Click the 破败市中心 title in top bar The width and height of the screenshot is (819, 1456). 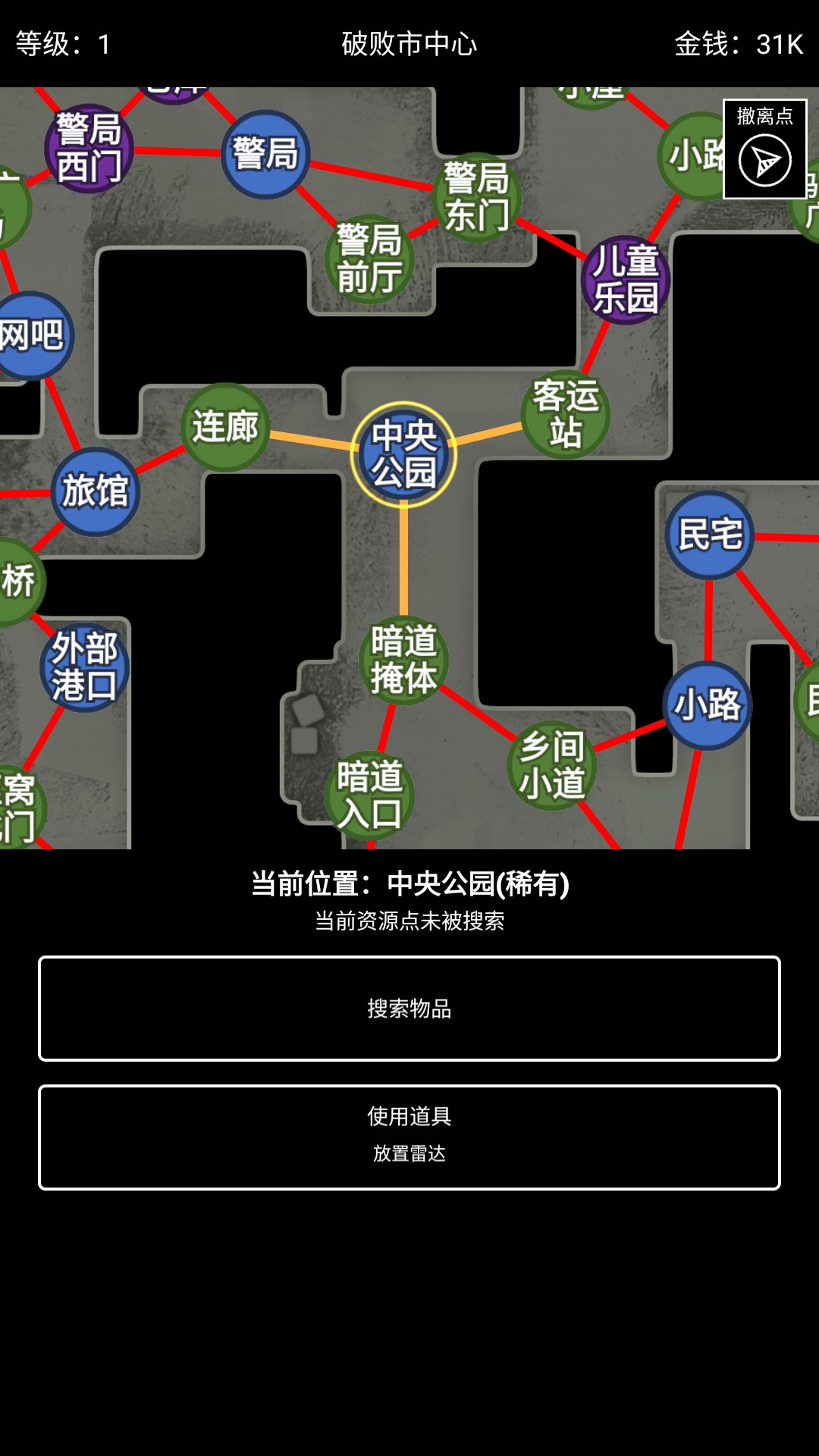pyautogui.click(x=409, y=42)
